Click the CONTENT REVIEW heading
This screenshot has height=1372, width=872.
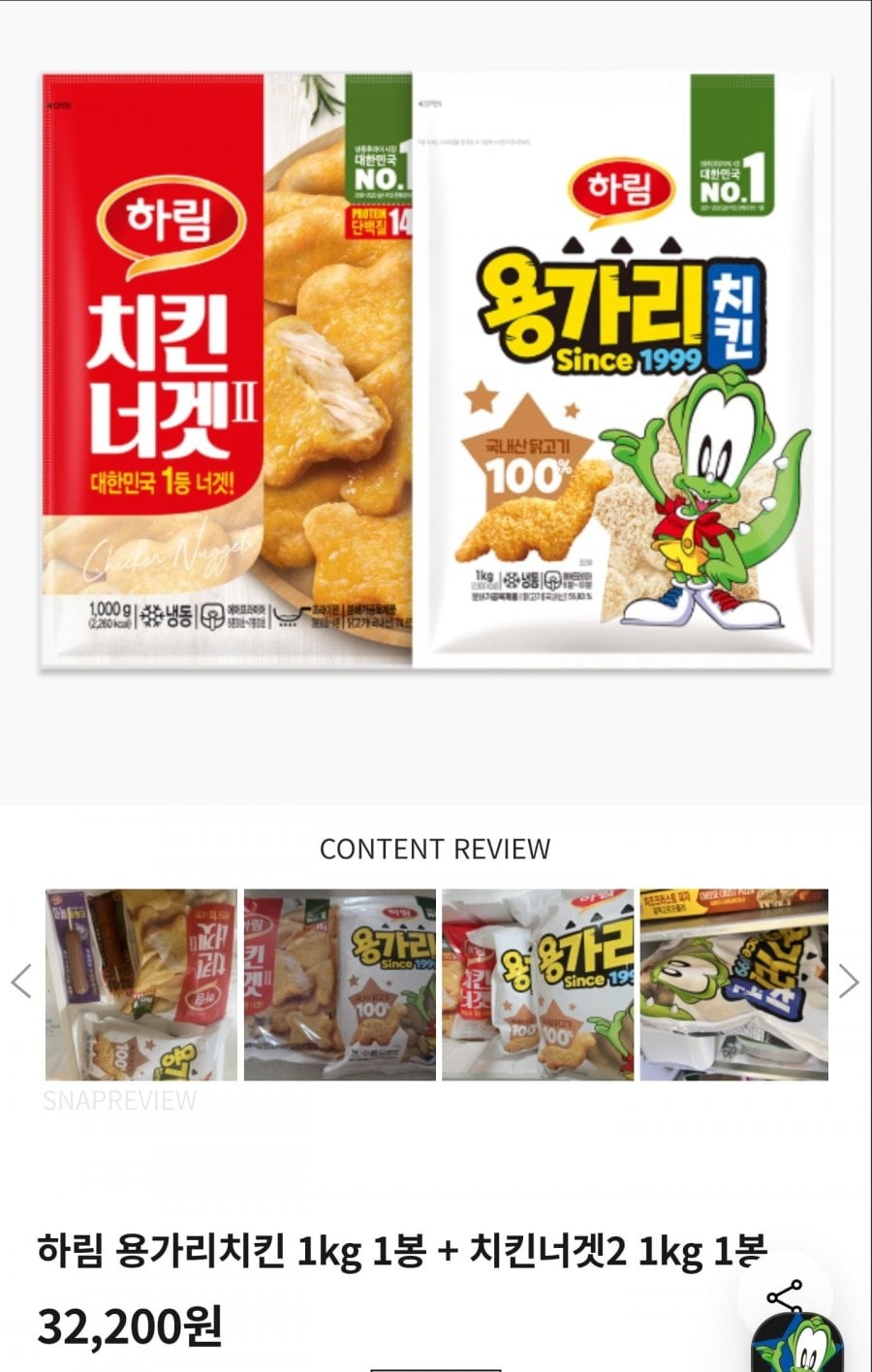tap(434, 850)
